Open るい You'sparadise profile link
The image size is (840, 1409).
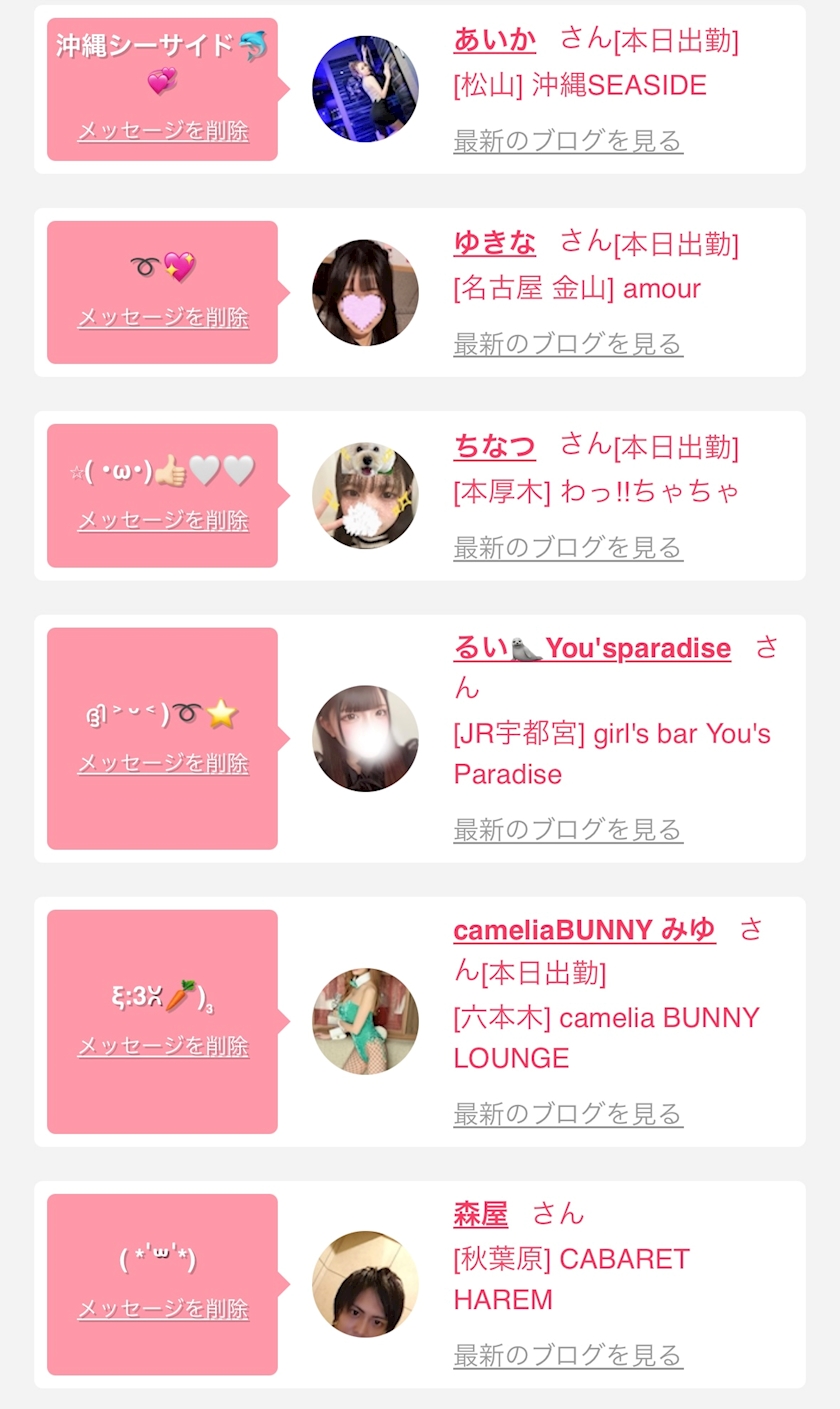click(x=591, y=648)
